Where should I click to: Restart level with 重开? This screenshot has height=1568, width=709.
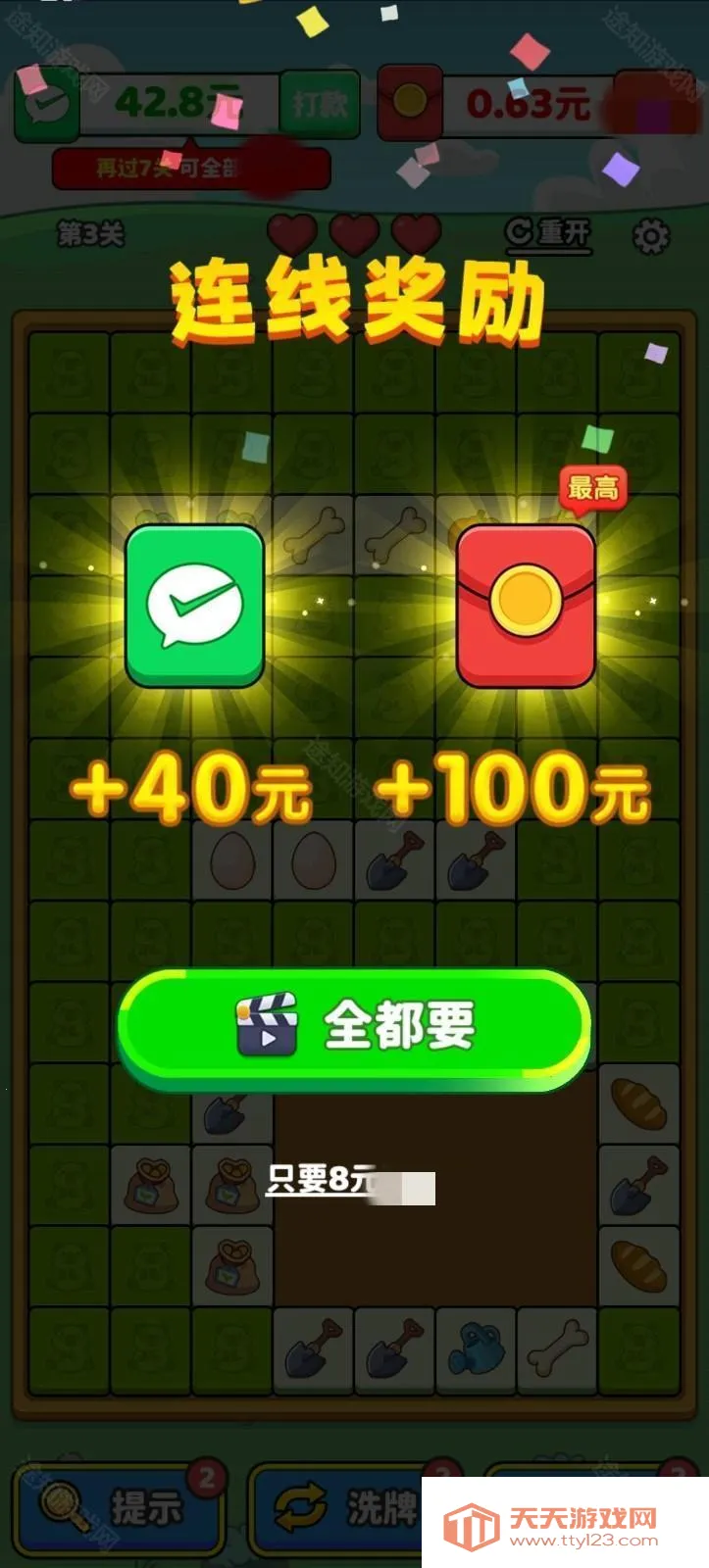pyautogui.click(x=549, y=233)
